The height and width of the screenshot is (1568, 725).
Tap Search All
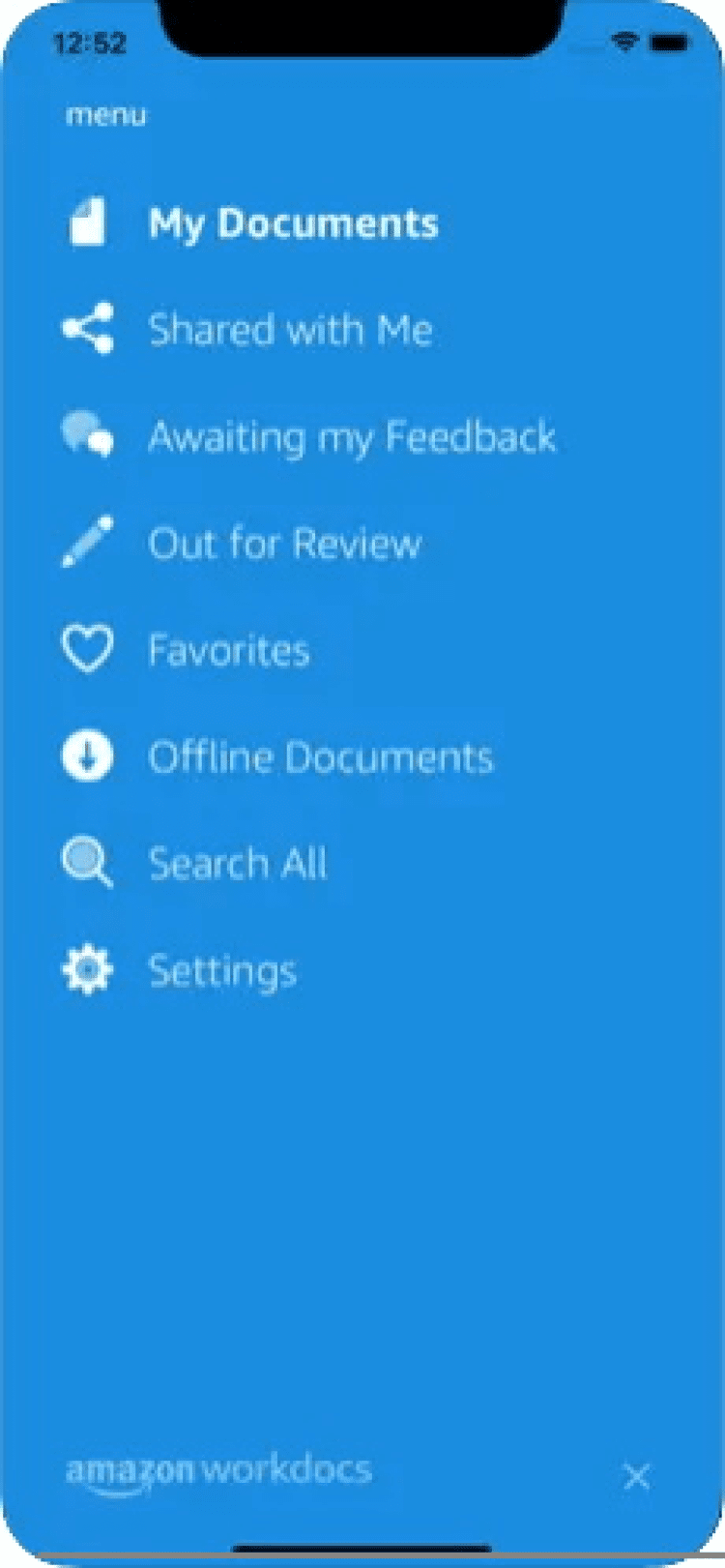coord(238,863)
